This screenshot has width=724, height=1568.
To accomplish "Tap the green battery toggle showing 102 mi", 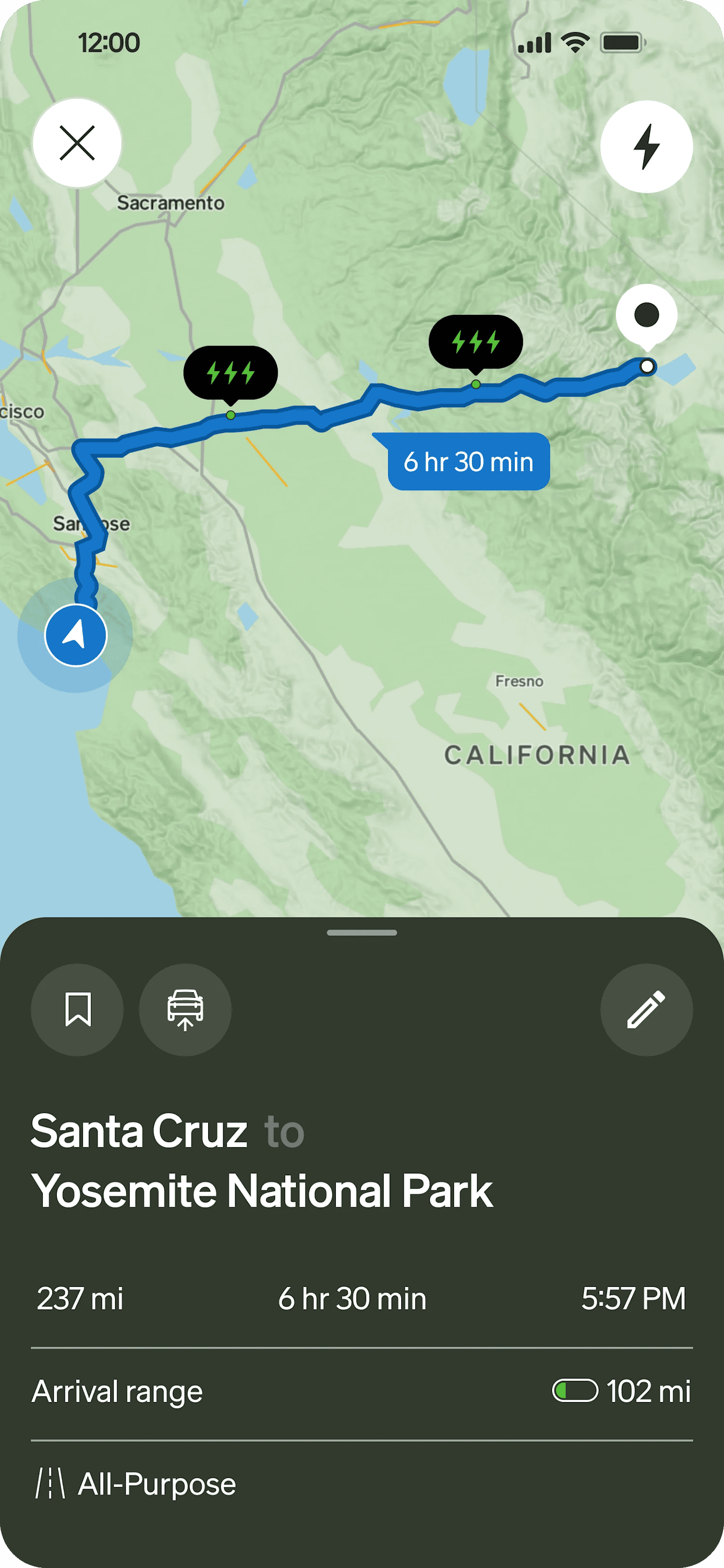I will [x=575, y=1391].
